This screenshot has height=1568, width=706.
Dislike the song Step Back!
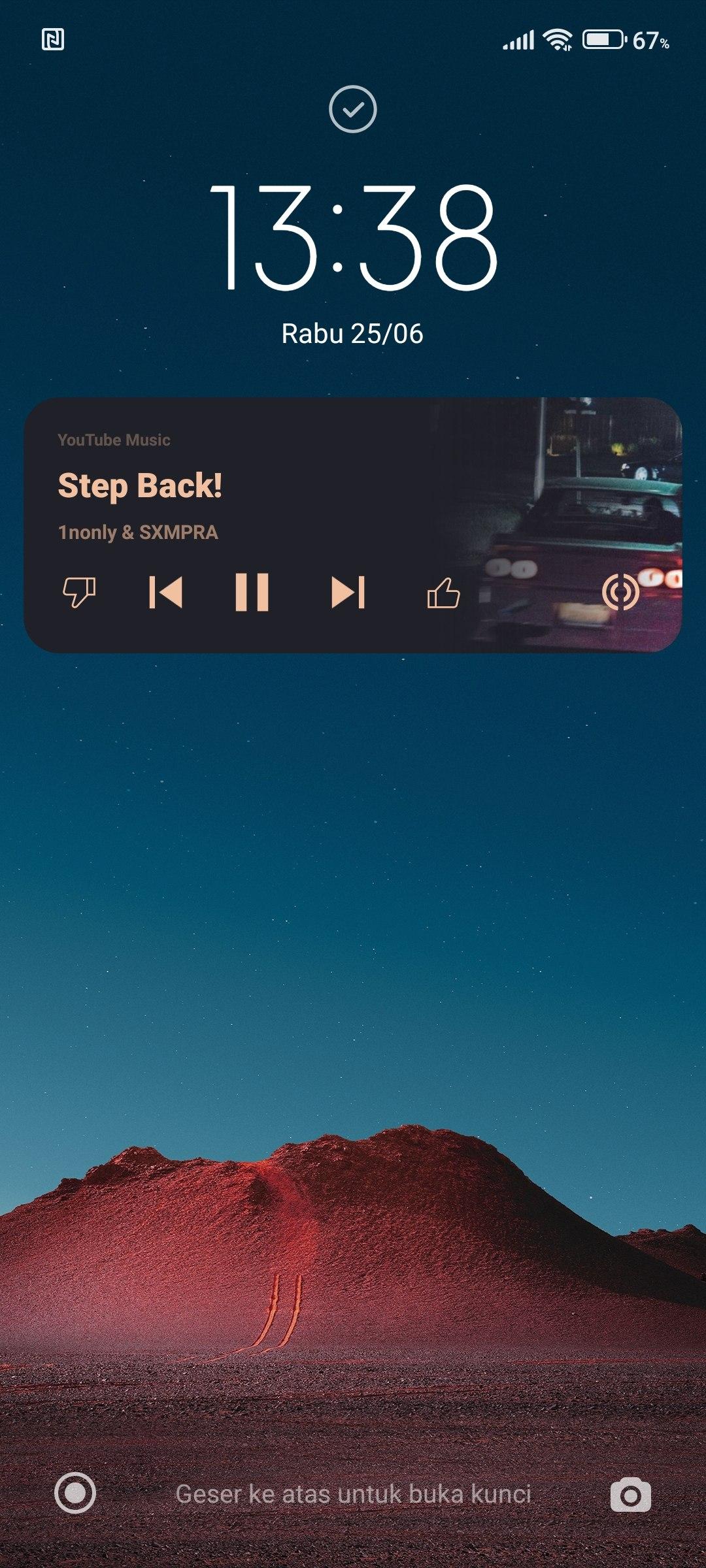[79, 593]
